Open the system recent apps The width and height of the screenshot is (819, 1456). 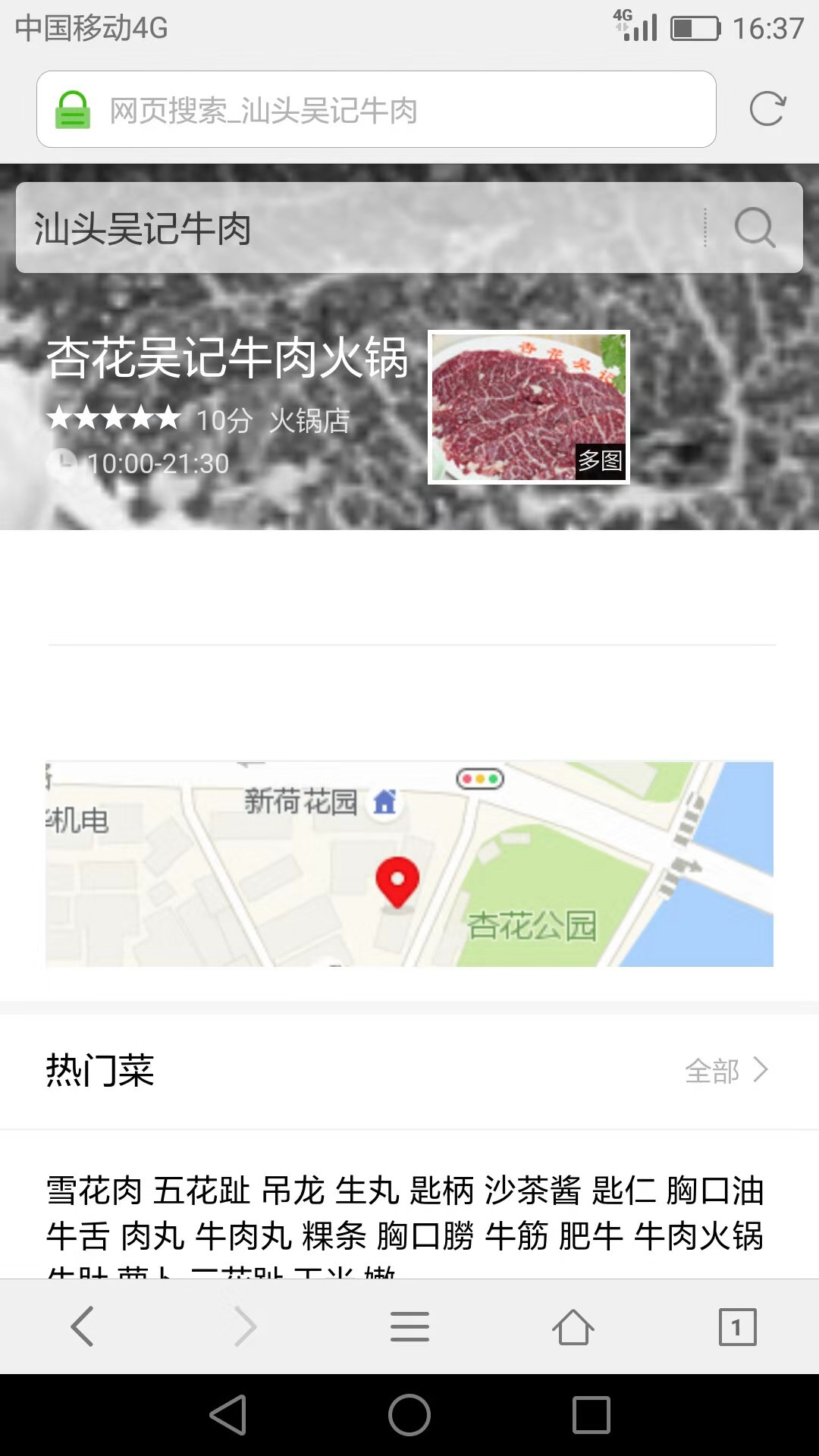[x=591, y=1415]
